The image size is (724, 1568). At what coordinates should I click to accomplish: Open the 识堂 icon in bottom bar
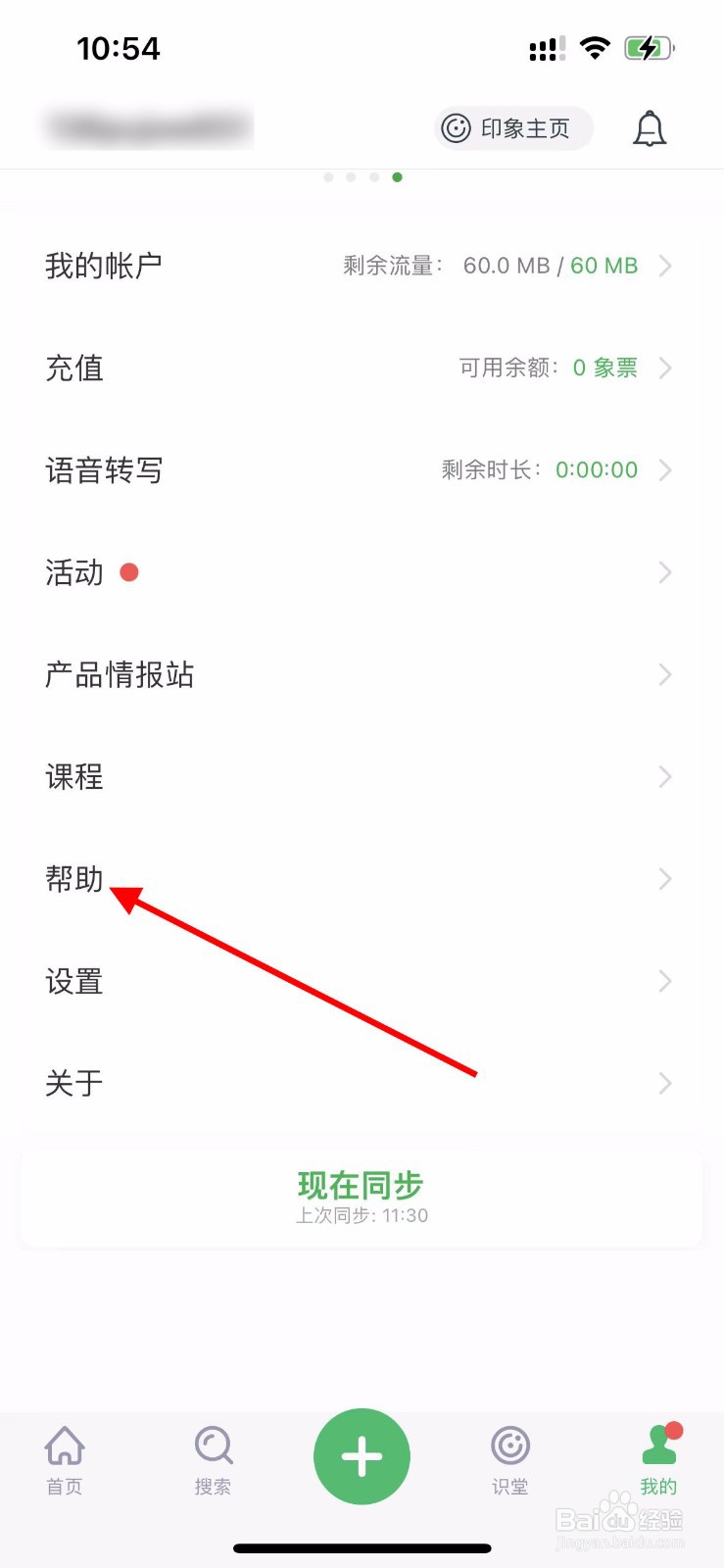pyautogui.click(x=509, y=1445)
